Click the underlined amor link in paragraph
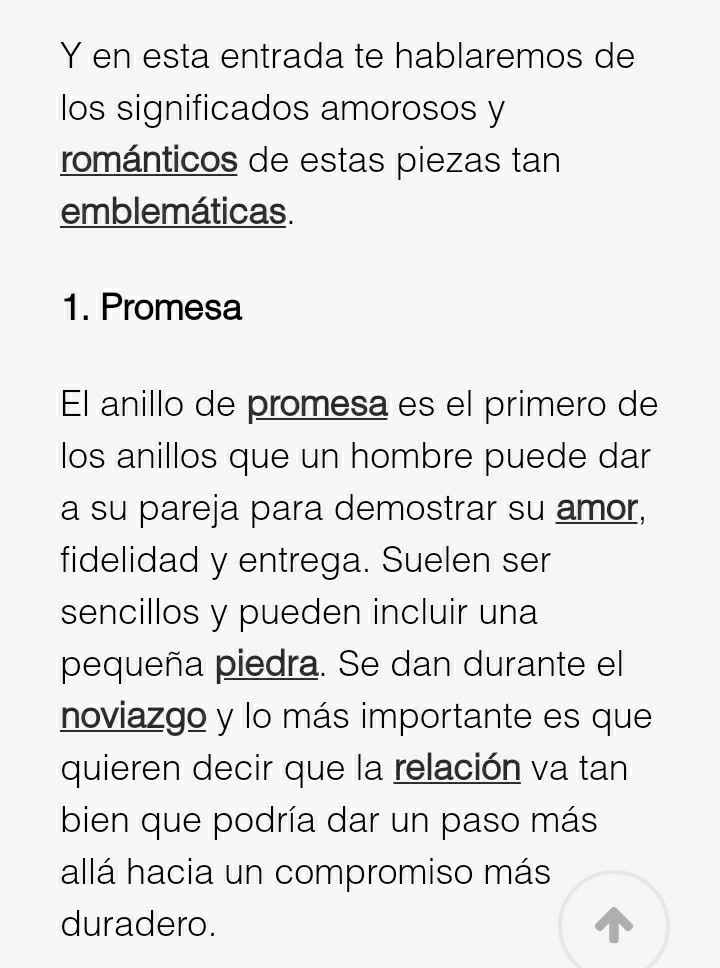720x968 pixels. pos(595,507)
